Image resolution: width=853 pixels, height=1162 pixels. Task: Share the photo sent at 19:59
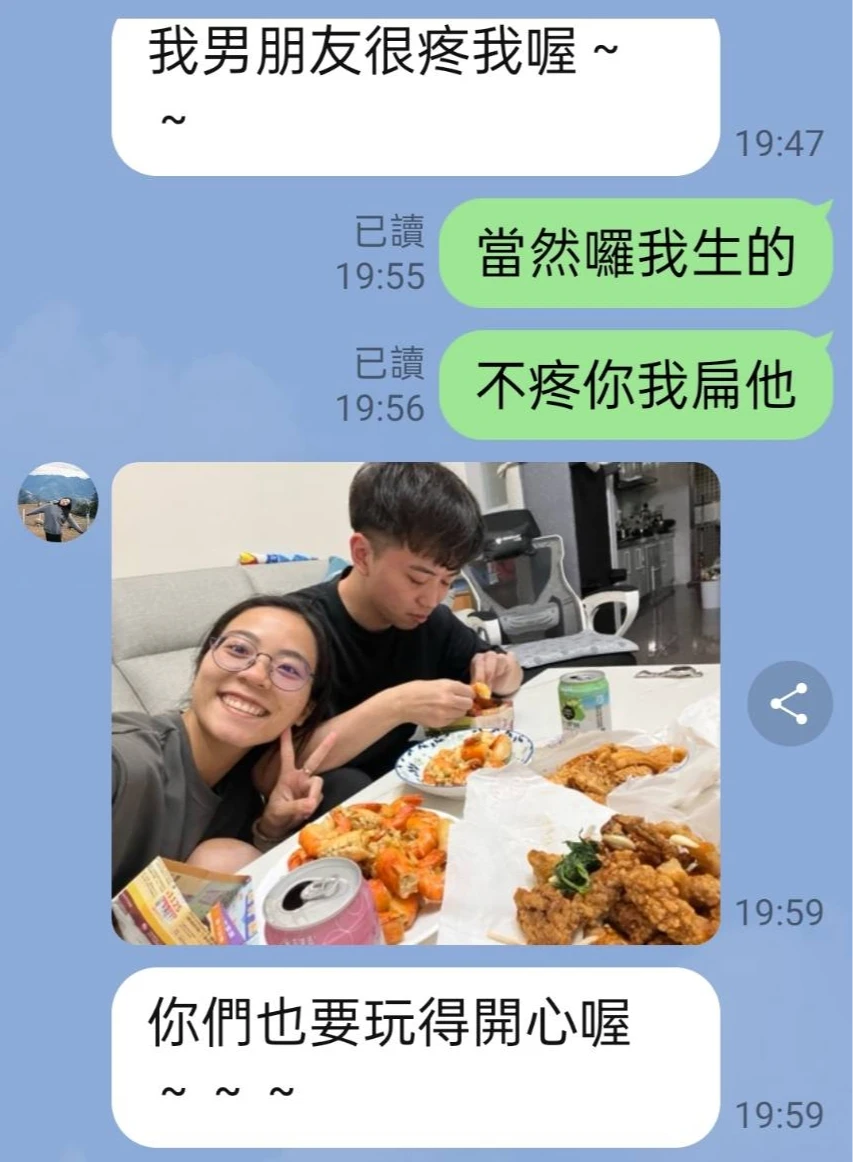789,704
